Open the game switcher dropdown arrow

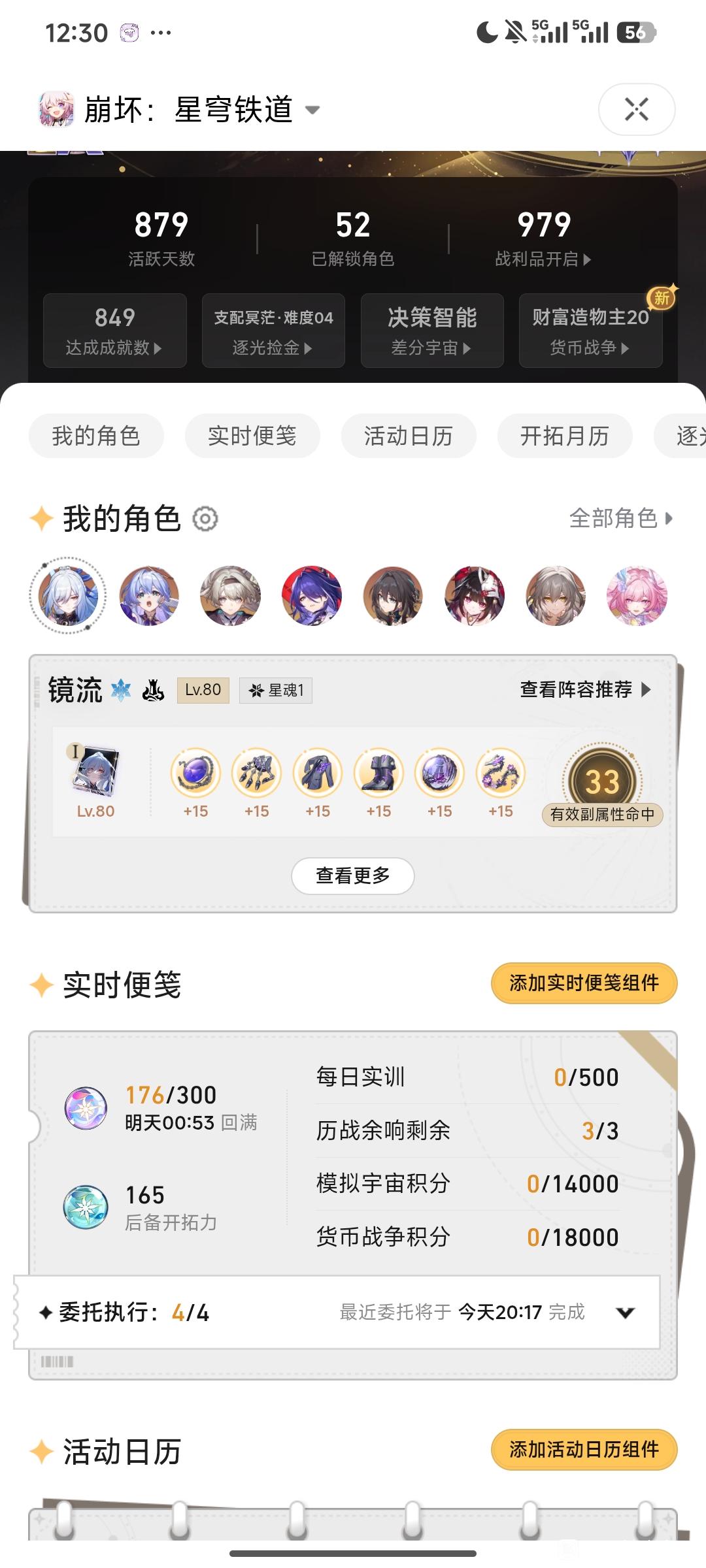[313, 110]
